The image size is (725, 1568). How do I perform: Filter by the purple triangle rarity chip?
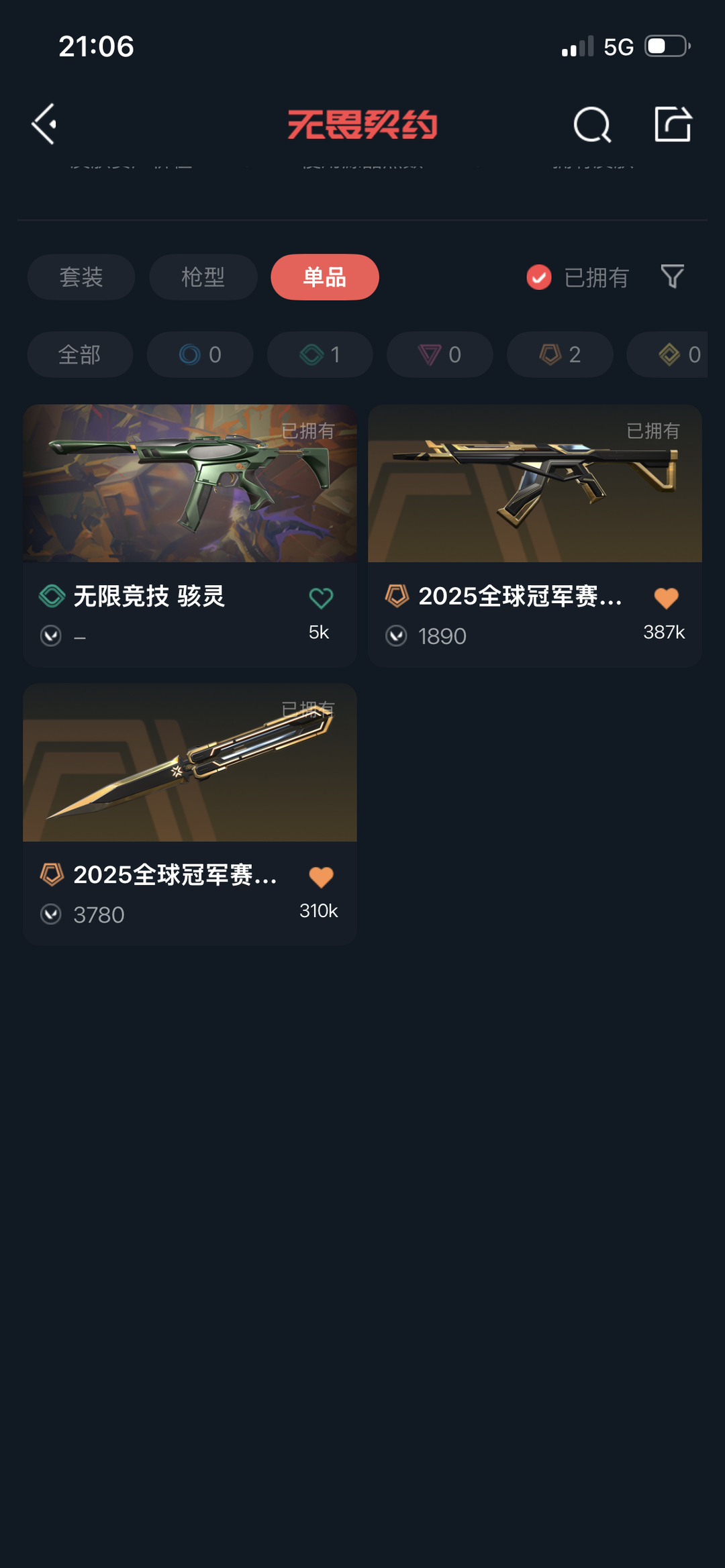(x=440, y=354)
